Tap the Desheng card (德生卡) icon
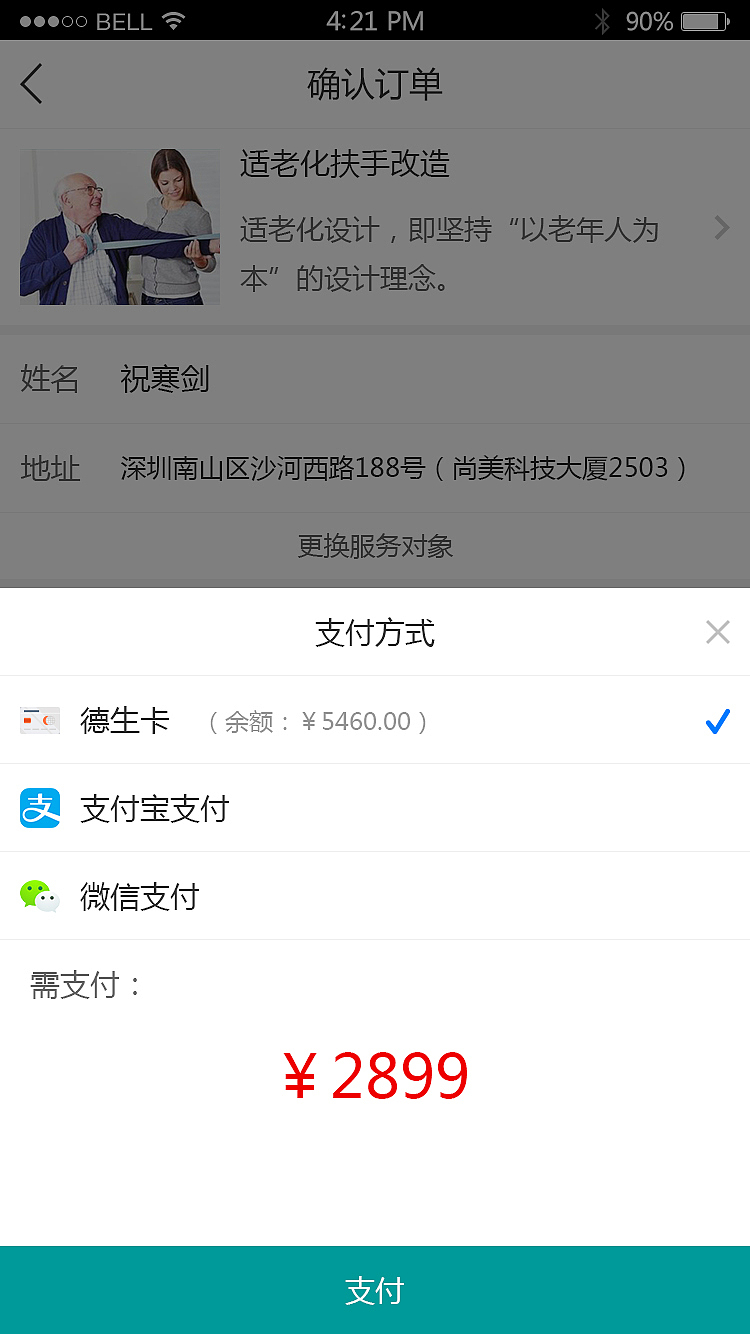The width and height of the screenshot is (750, 1334). pyautogui.click(x=39, y=720)
